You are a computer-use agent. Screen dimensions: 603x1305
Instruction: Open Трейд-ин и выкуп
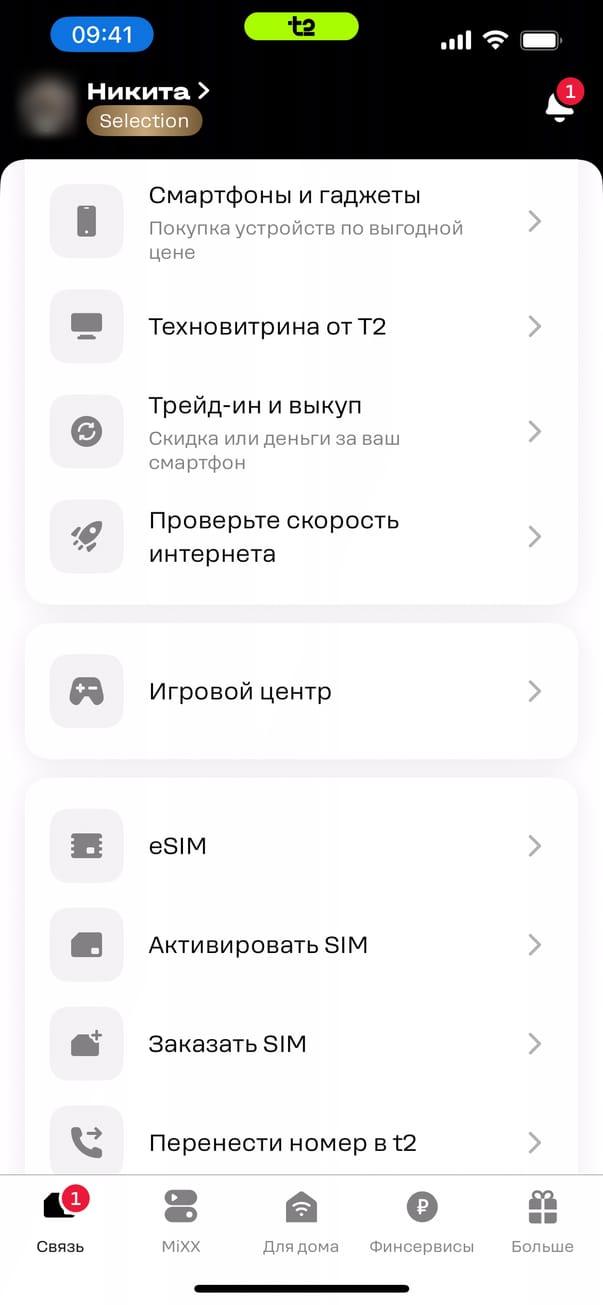coord(301,432)
